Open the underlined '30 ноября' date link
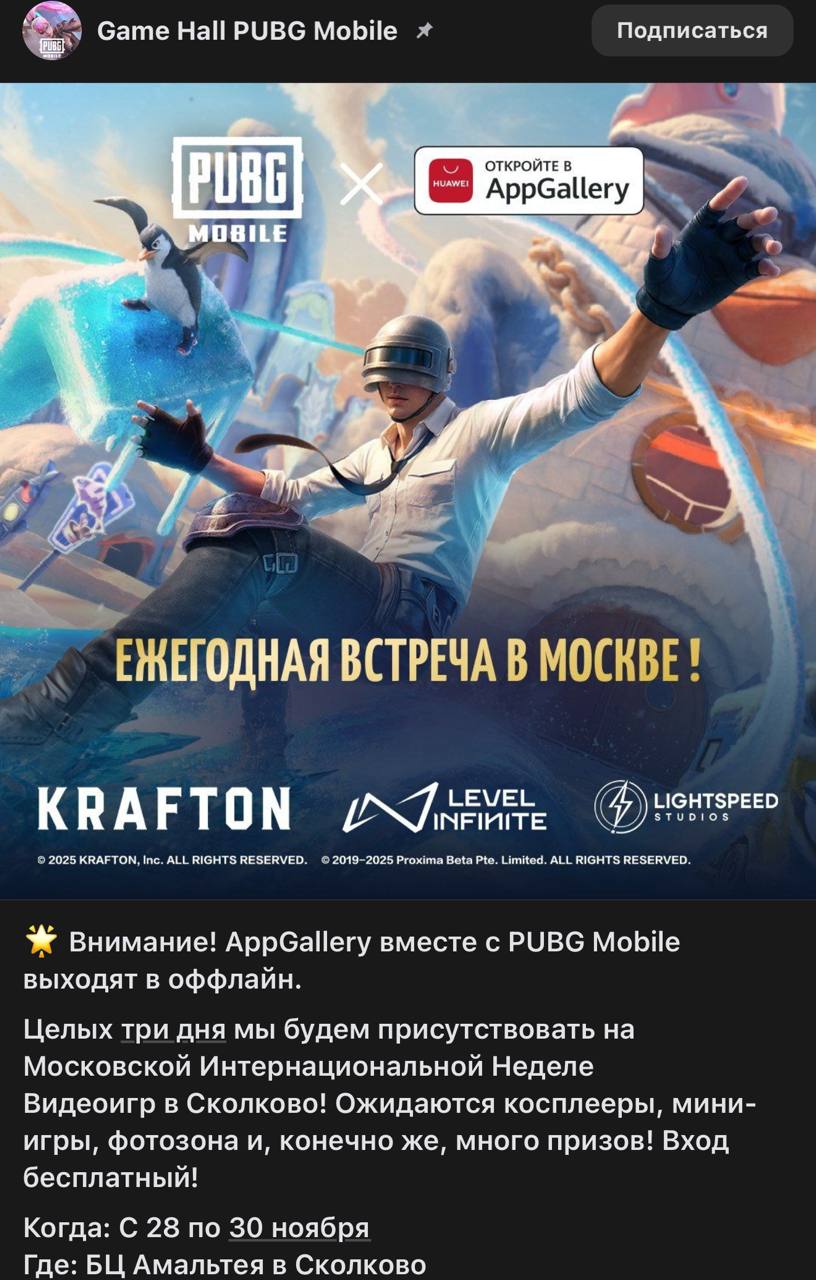Screen dimensions: 816x1280 click(x=299, y=1227)
